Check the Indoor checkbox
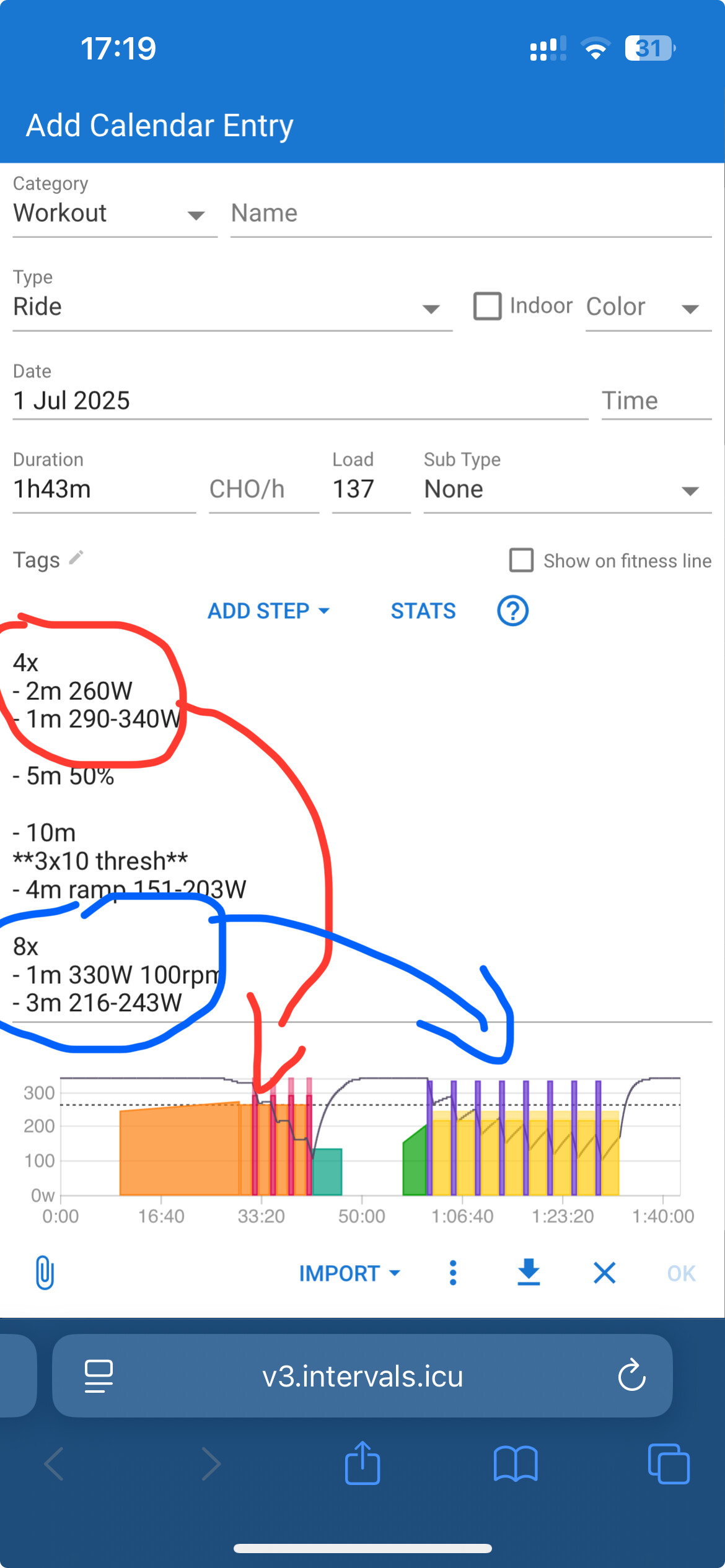Viewport: 725px width, 1568px height. click(488, 306)
